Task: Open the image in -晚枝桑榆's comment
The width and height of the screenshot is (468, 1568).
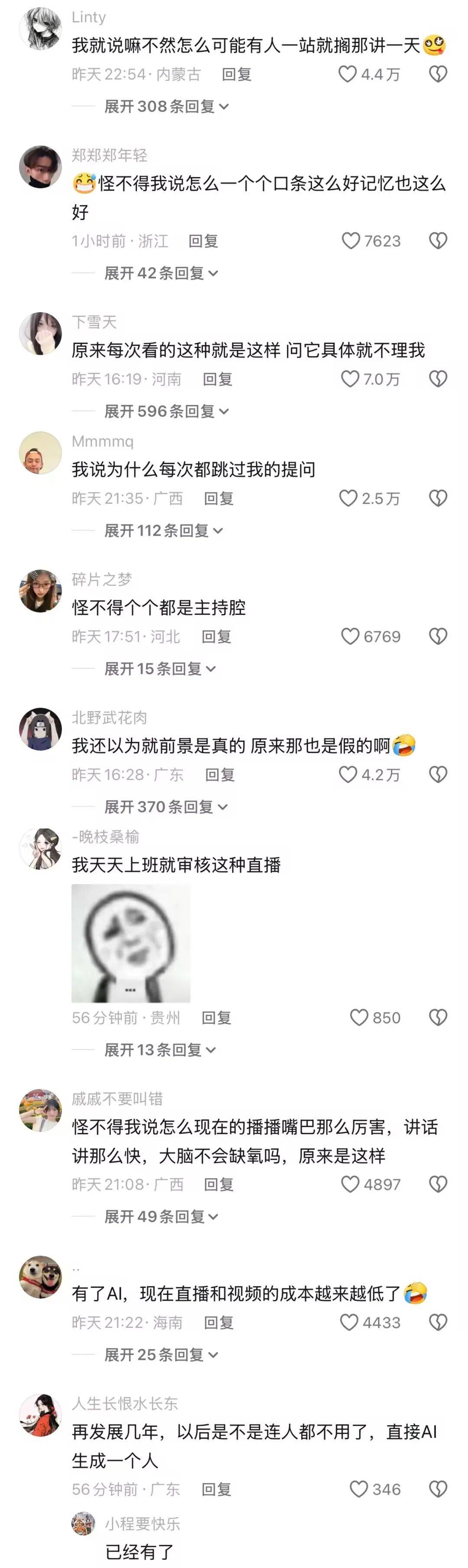Action: coord(131,943)
